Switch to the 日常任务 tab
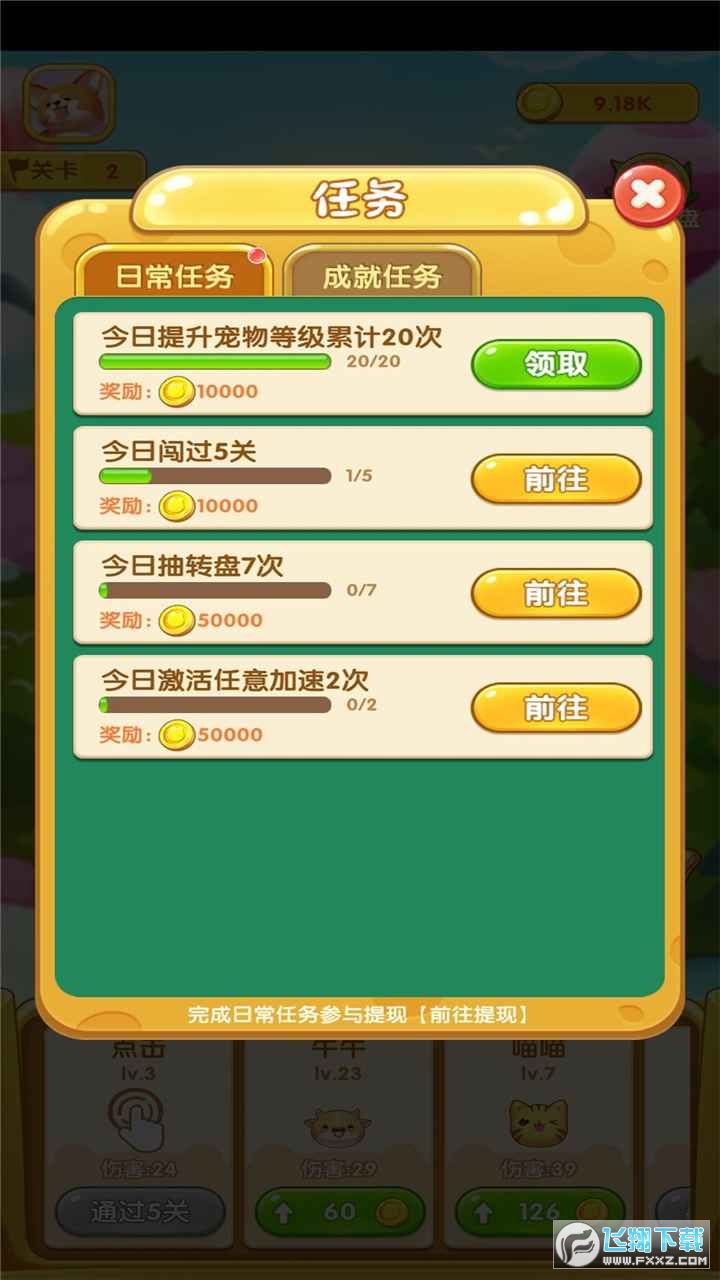Image resolution: width=720 pixels, height=1280 pixels. tap(174, 275)
